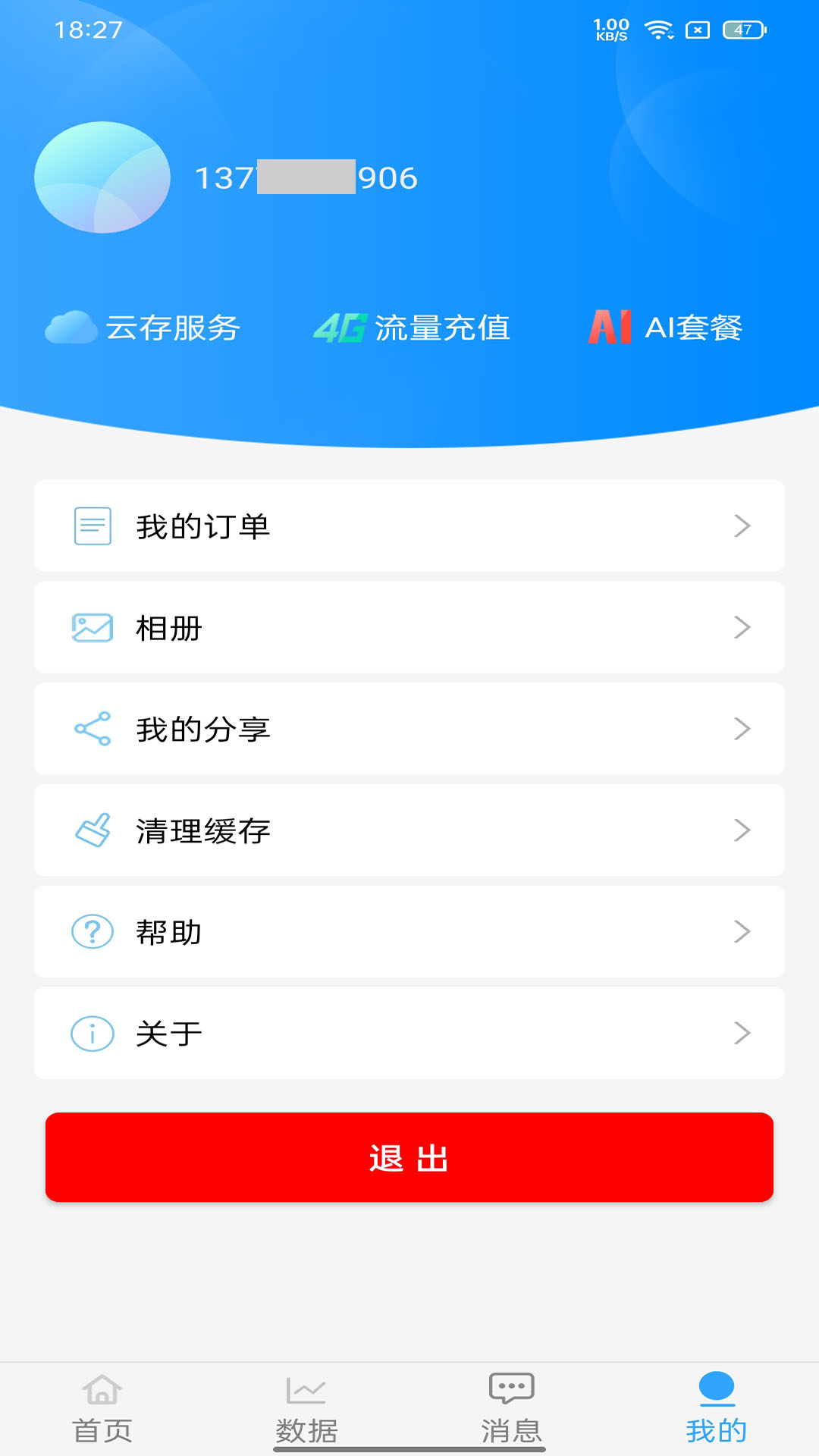Open 云存服务 cloud storage service
819x1456 pixels.
(143, 328)
